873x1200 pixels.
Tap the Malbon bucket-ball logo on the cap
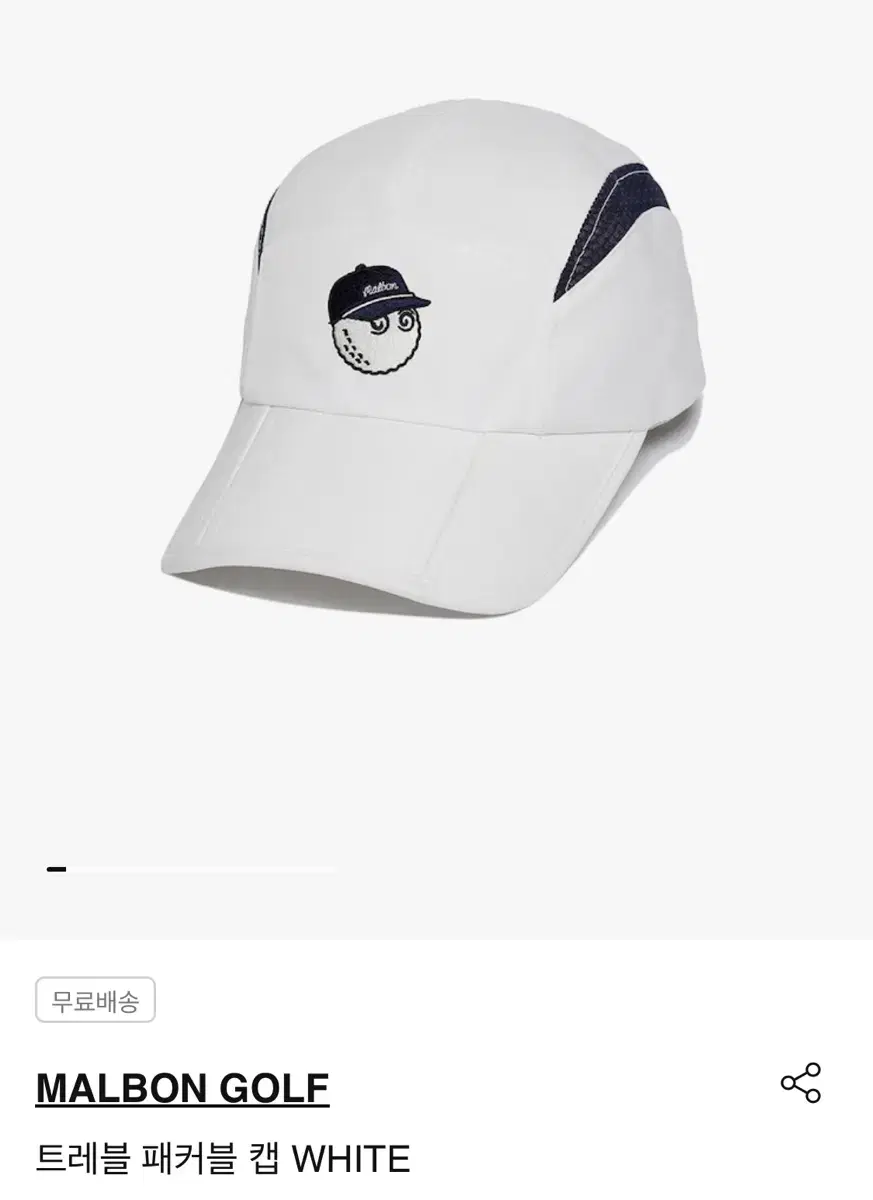coord(378,320)
